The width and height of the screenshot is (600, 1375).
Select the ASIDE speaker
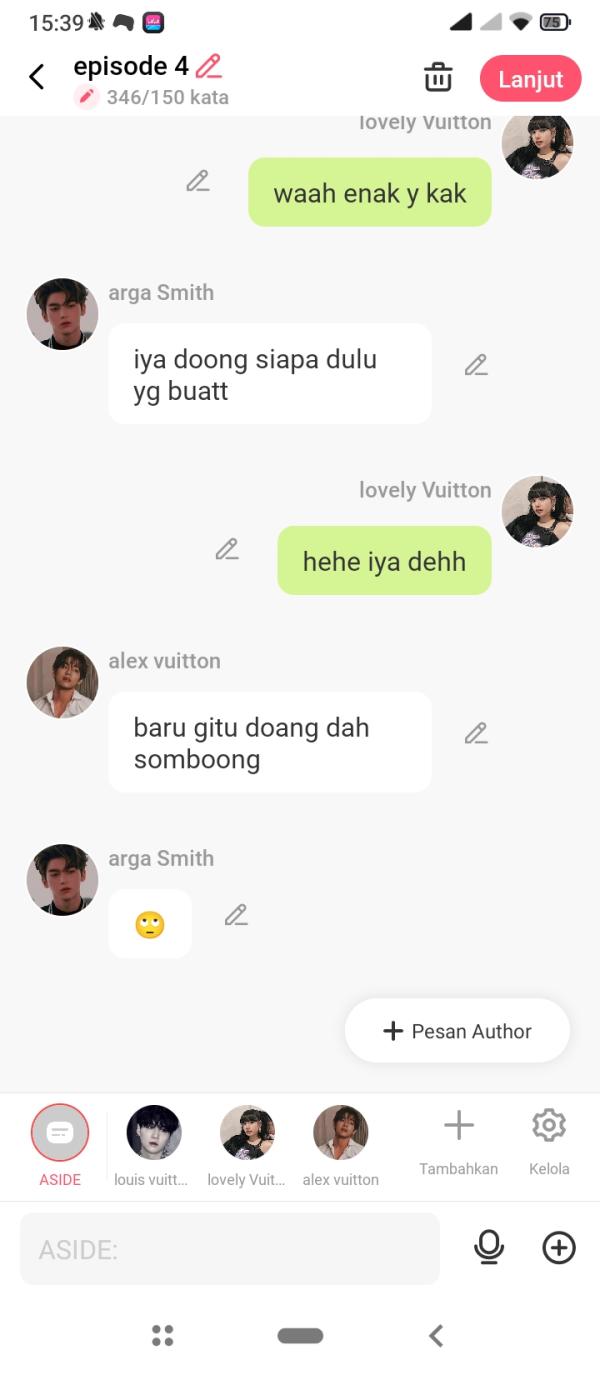(x=60, y=1133)
